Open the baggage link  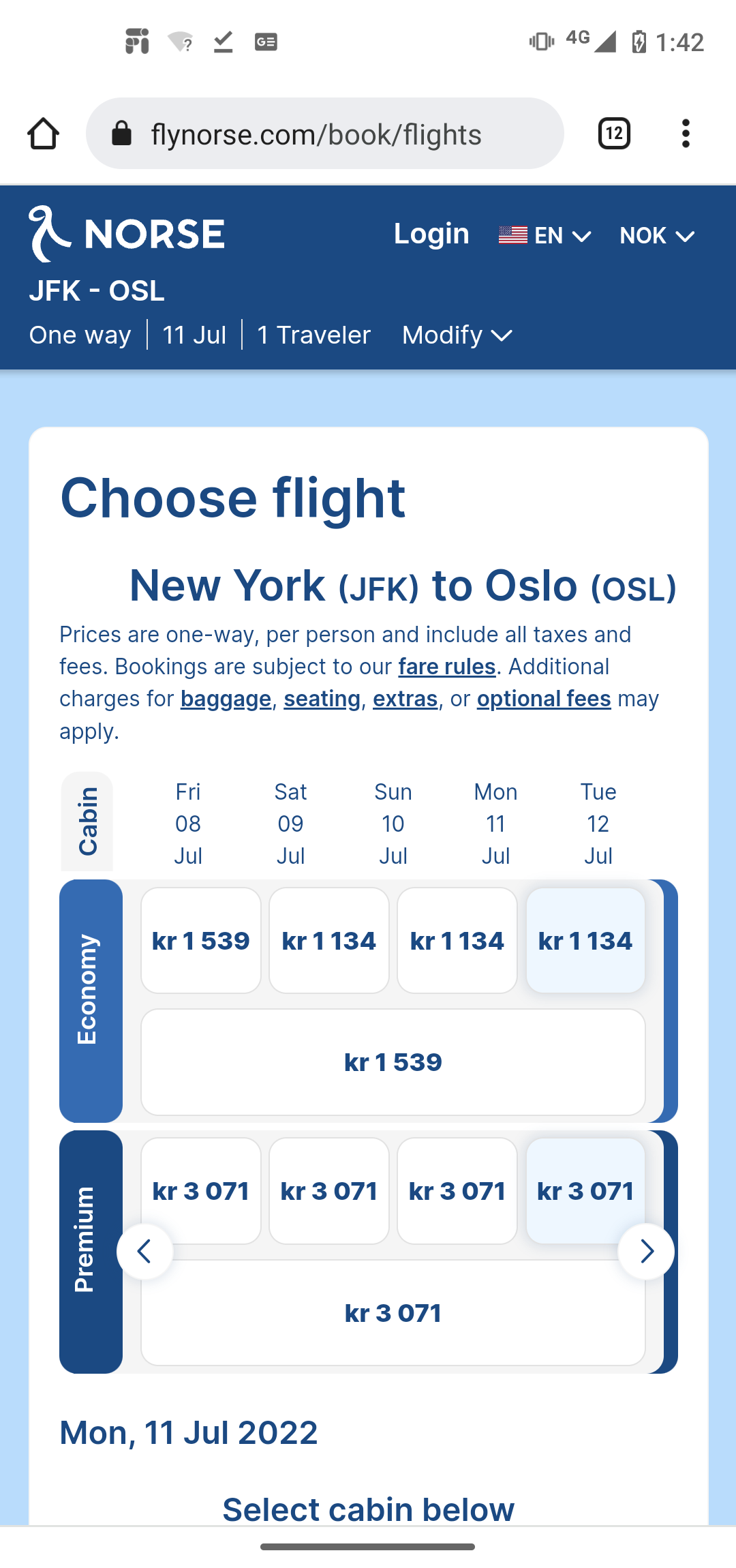coord(226,699)
